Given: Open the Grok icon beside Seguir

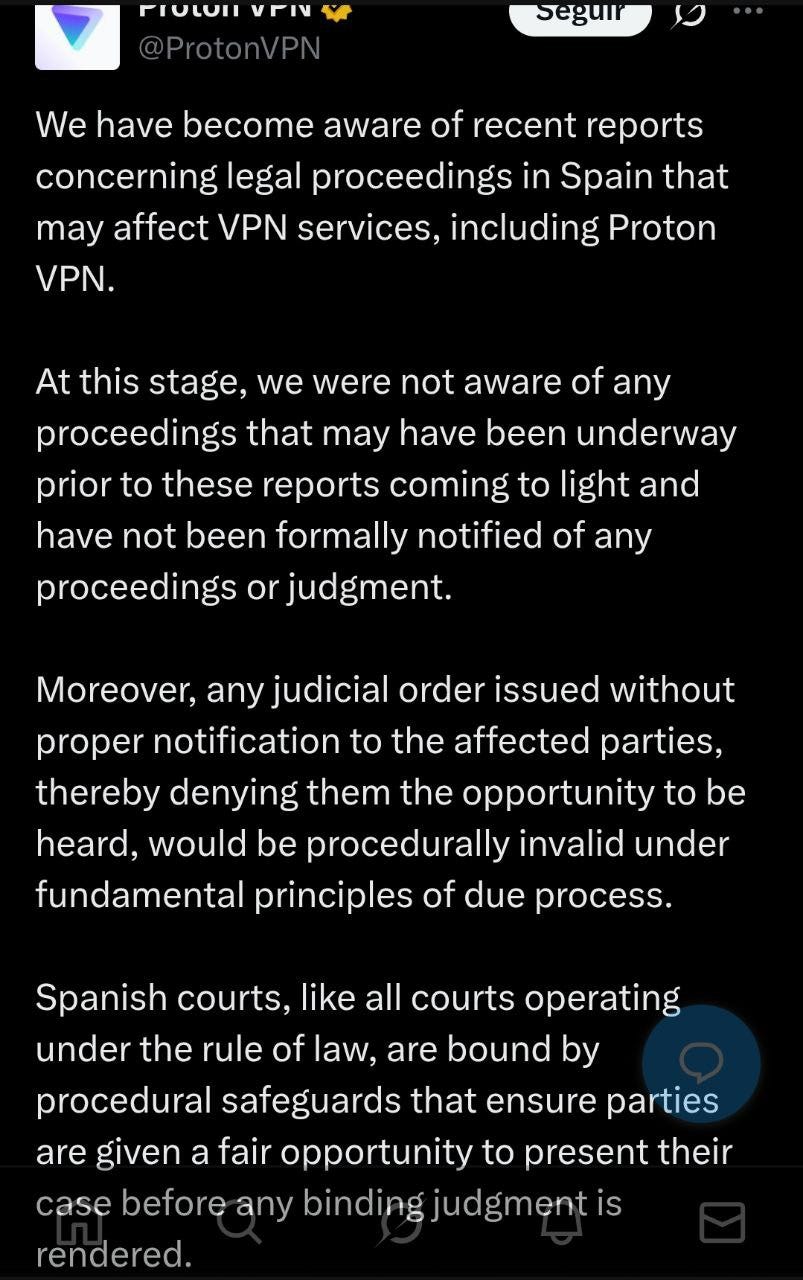Looking at the screenshot, I should click(x=688, y=14).
